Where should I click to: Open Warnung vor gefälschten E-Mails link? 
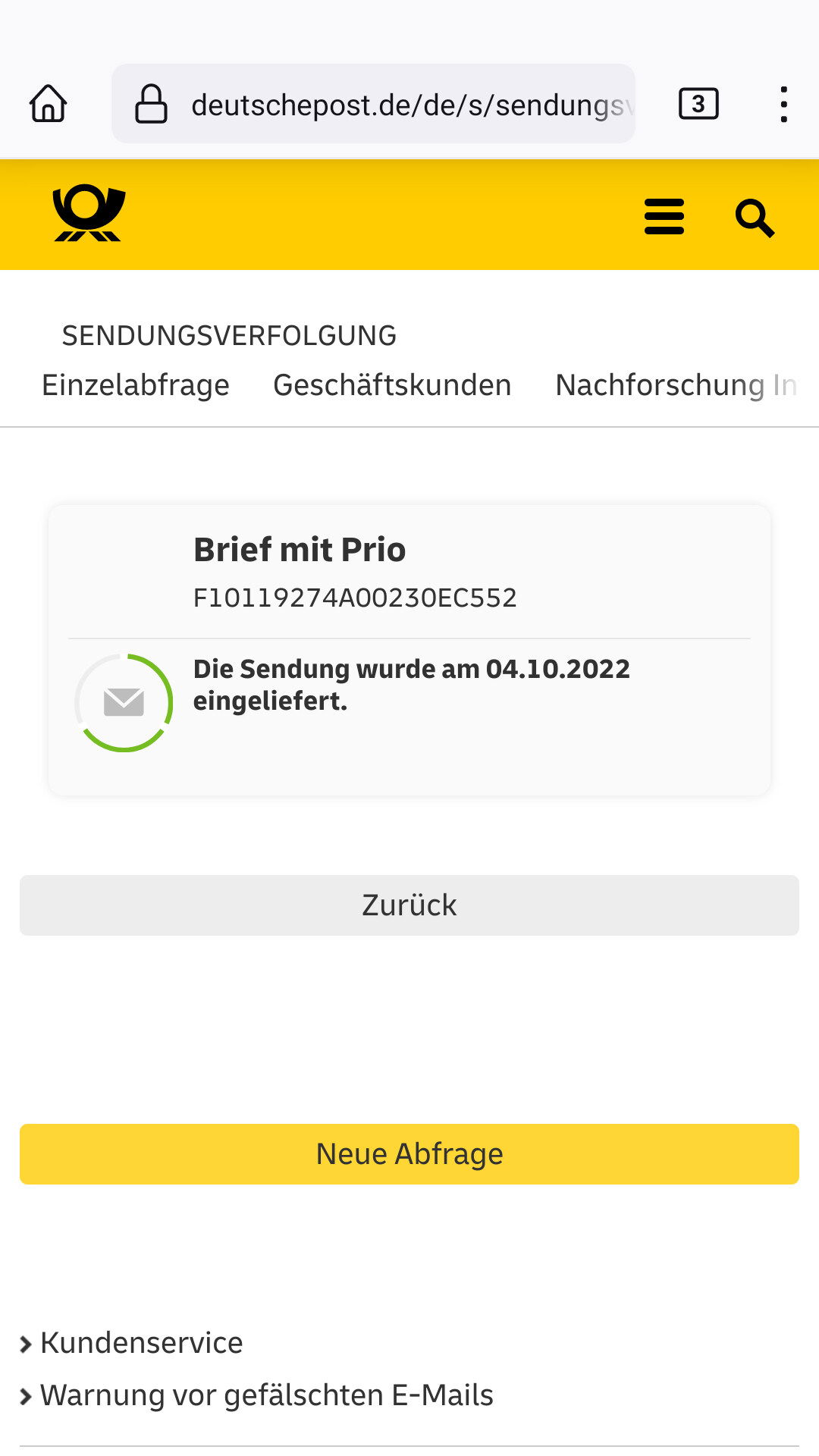coord(257,1395)
